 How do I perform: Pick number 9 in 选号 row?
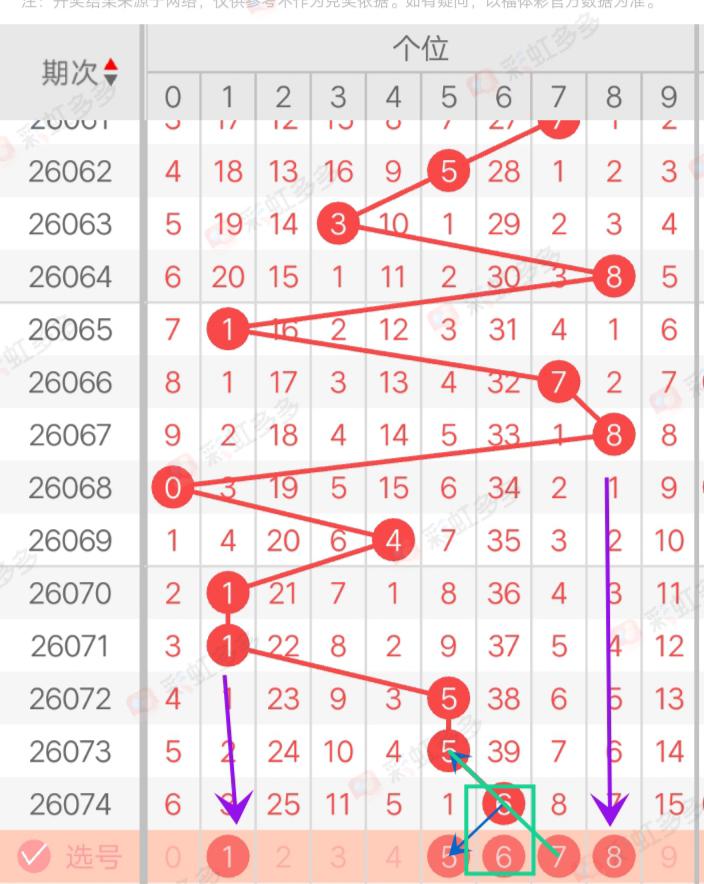(668, 857)
